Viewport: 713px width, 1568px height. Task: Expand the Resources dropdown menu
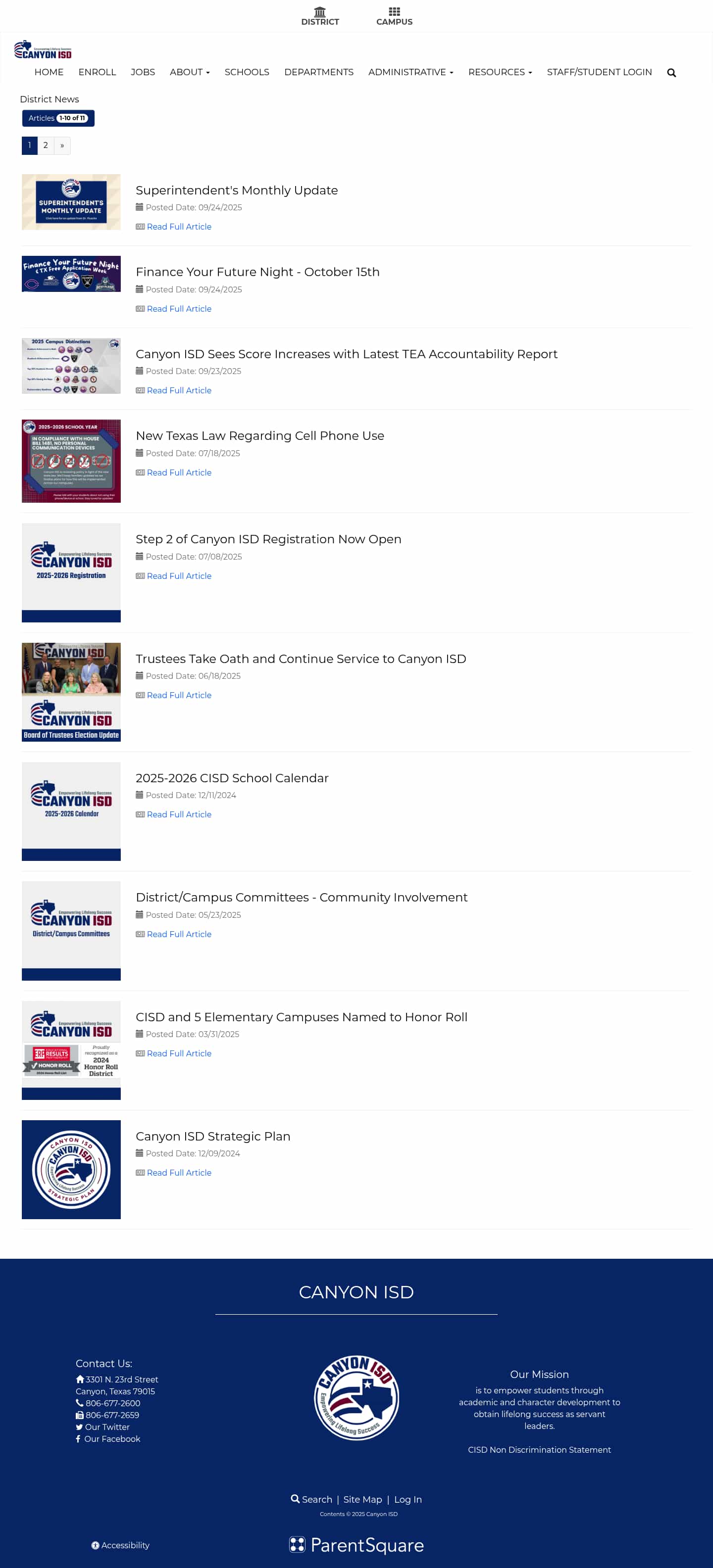[x=499, y=72]
